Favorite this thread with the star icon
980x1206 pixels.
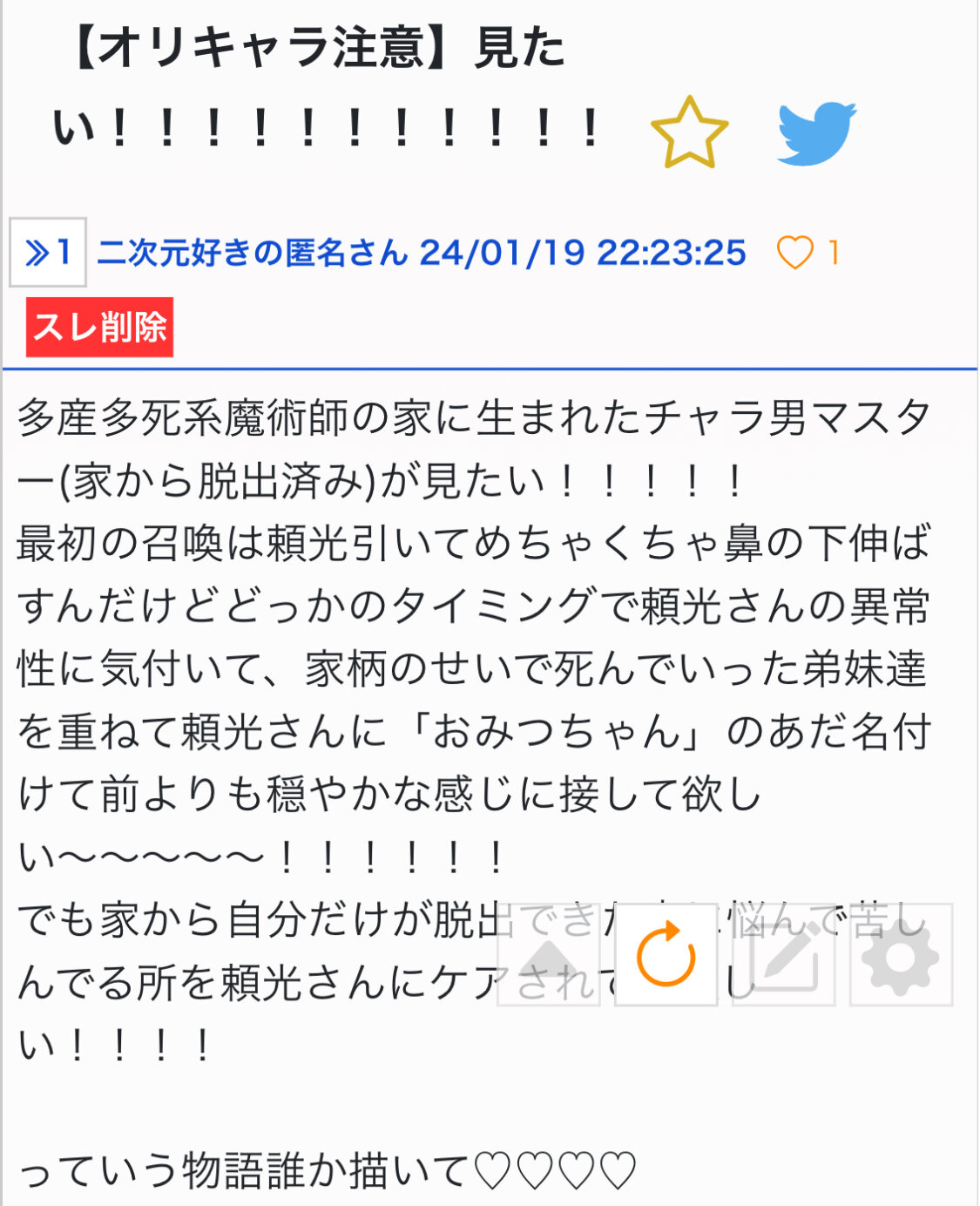click(689, 132)
